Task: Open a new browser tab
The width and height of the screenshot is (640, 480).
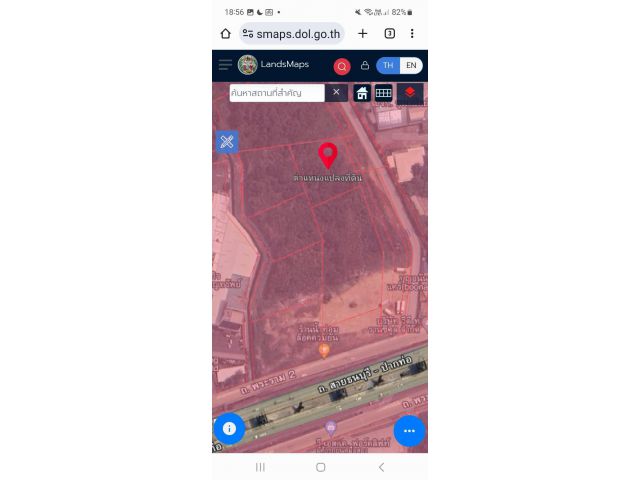Action: (363, 34)
